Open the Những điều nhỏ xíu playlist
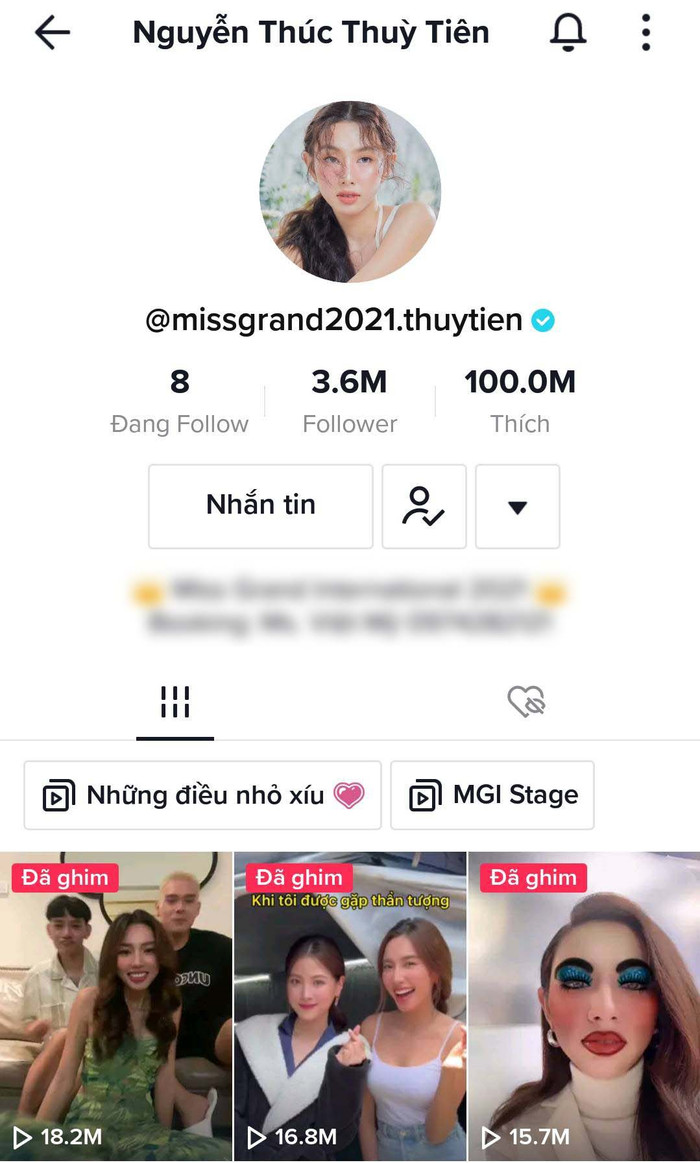Image resolution: width=700 pixels, height=1163 pixels. [x=203, y=795]
